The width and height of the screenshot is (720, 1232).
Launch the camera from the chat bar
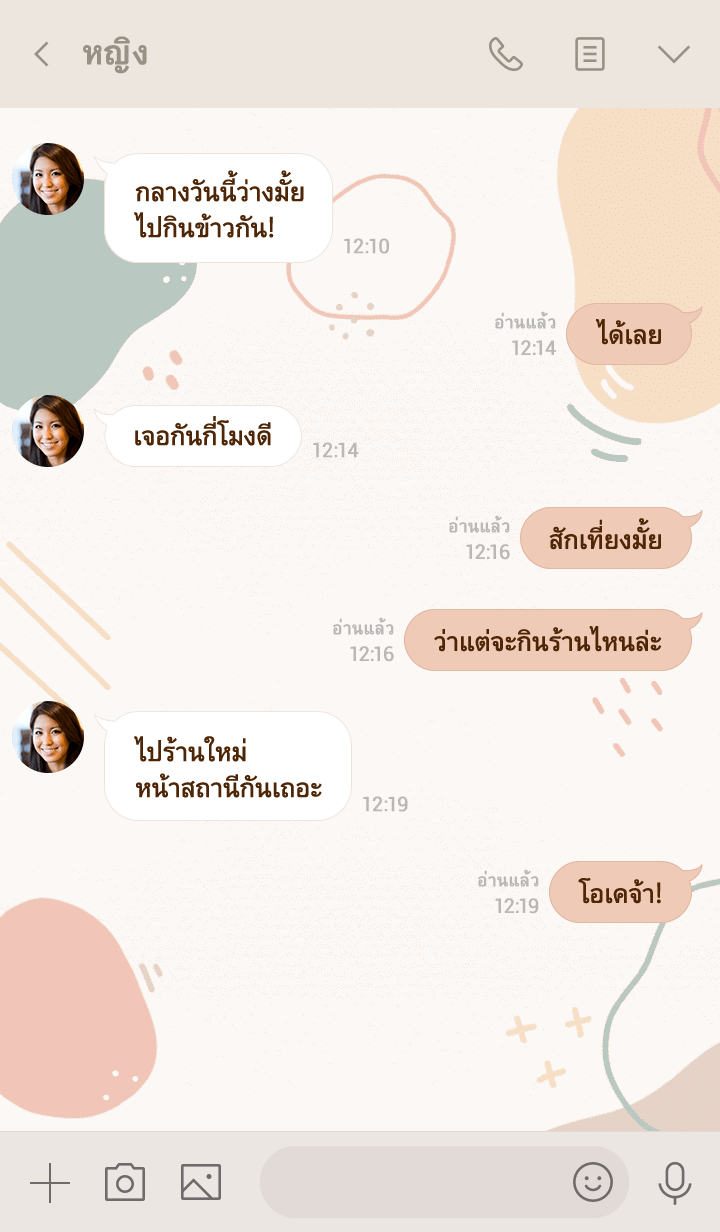125,1183
